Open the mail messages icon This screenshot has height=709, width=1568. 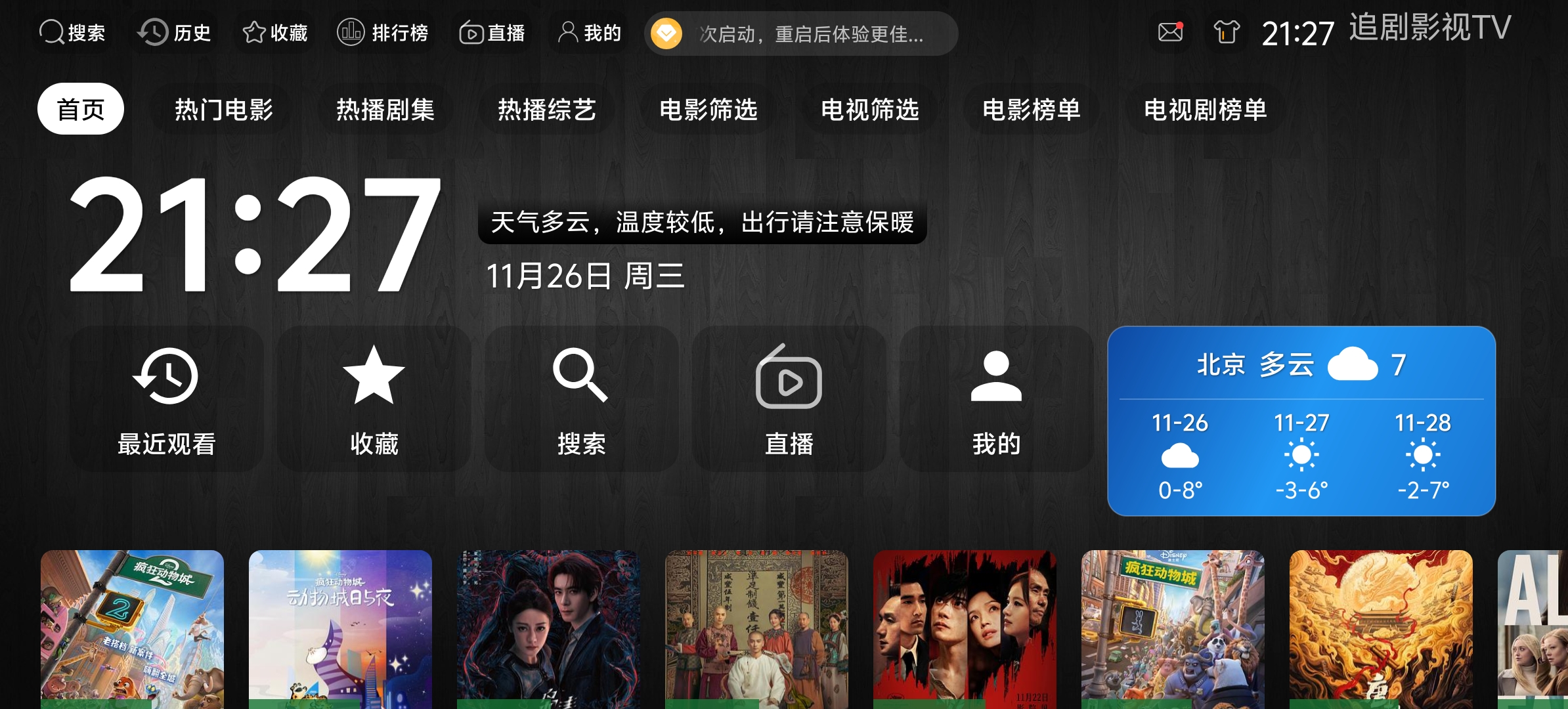1170,32
